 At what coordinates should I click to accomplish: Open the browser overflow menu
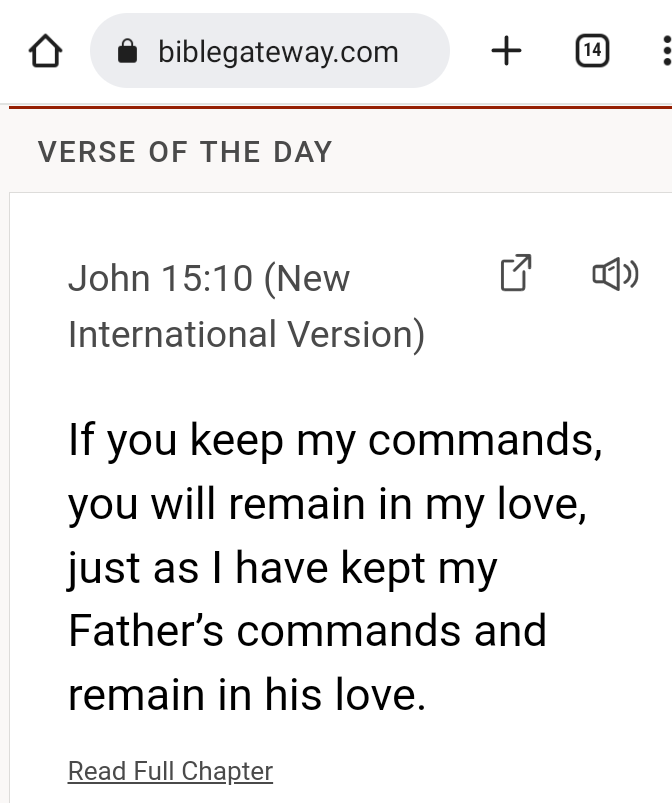point(665,51)
